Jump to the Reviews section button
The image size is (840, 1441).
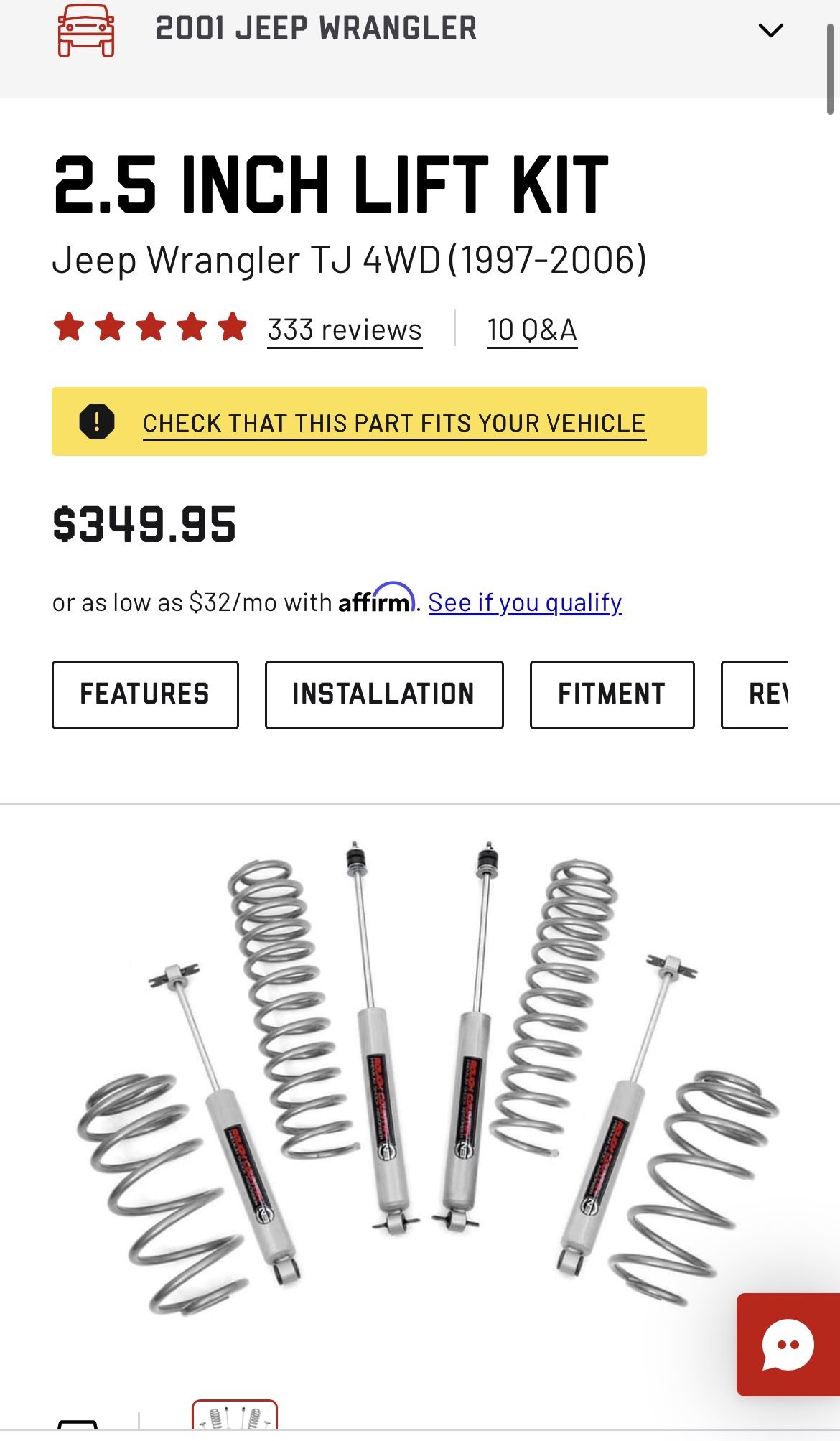(755, 694)
